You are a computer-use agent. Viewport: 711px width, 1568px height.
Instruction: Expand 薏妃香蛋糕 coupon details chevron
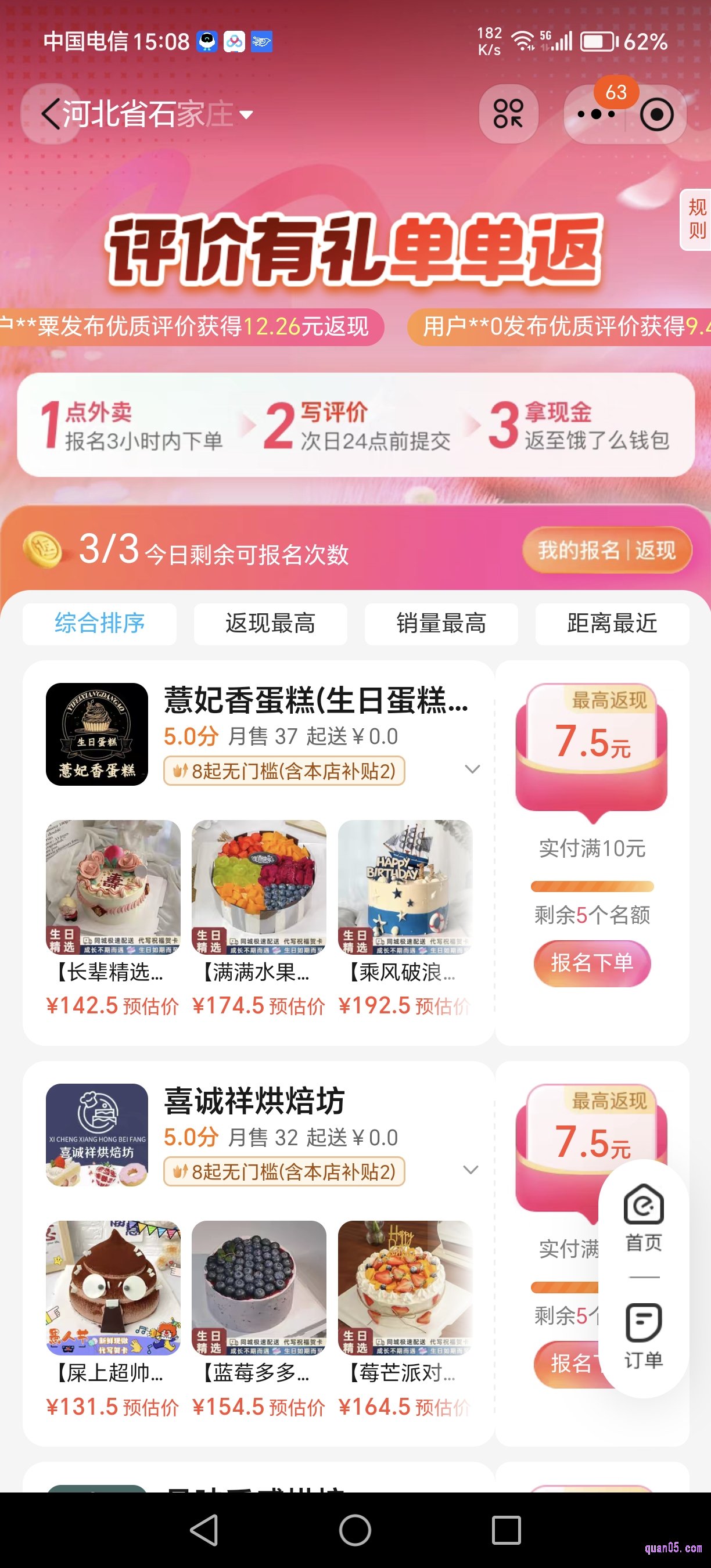pyautogui.click(x=472, y=769)
